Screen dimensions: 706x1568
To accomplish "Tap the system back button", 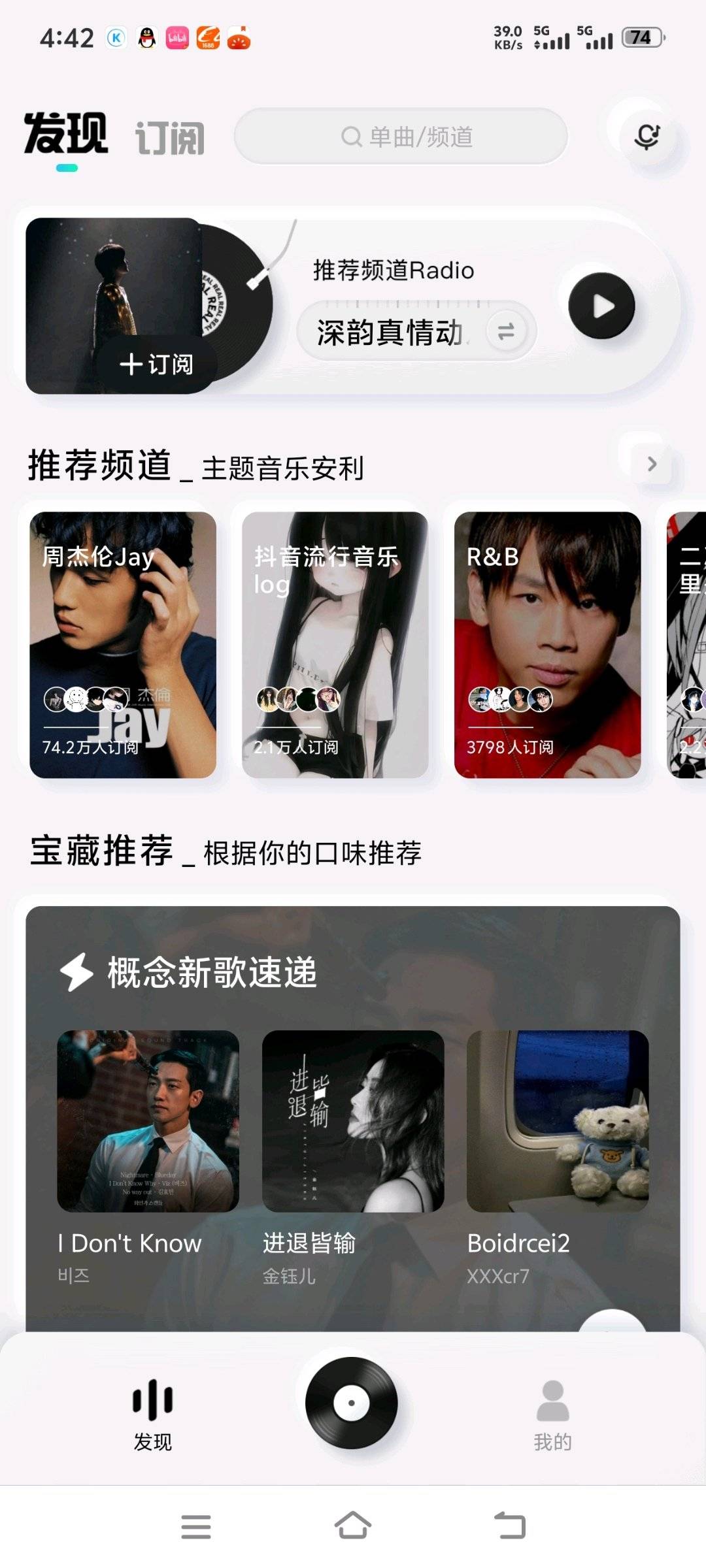I will point(510,1526).
